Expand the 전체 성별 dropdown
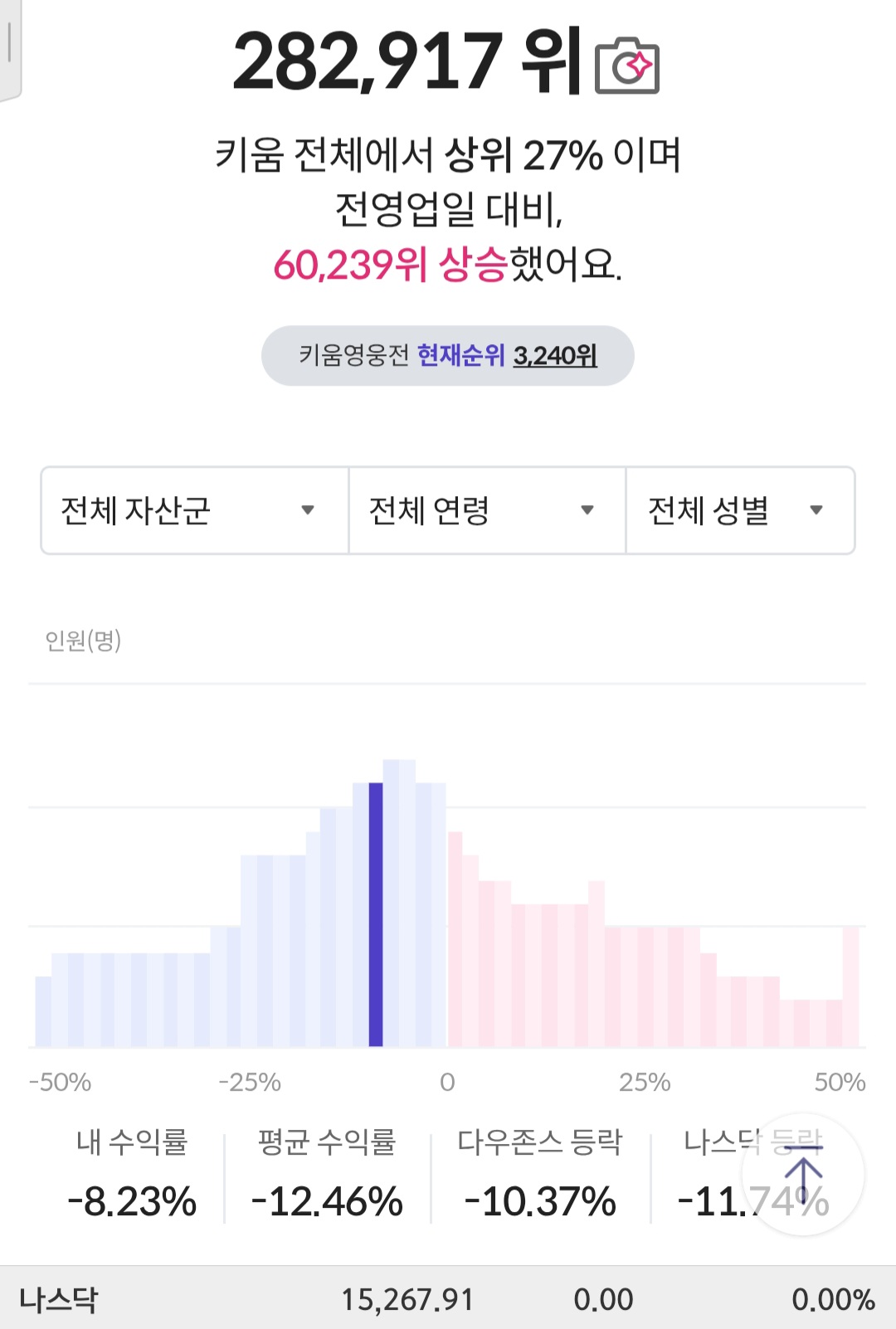The image size is (896, 1329). tap(739, 510)
